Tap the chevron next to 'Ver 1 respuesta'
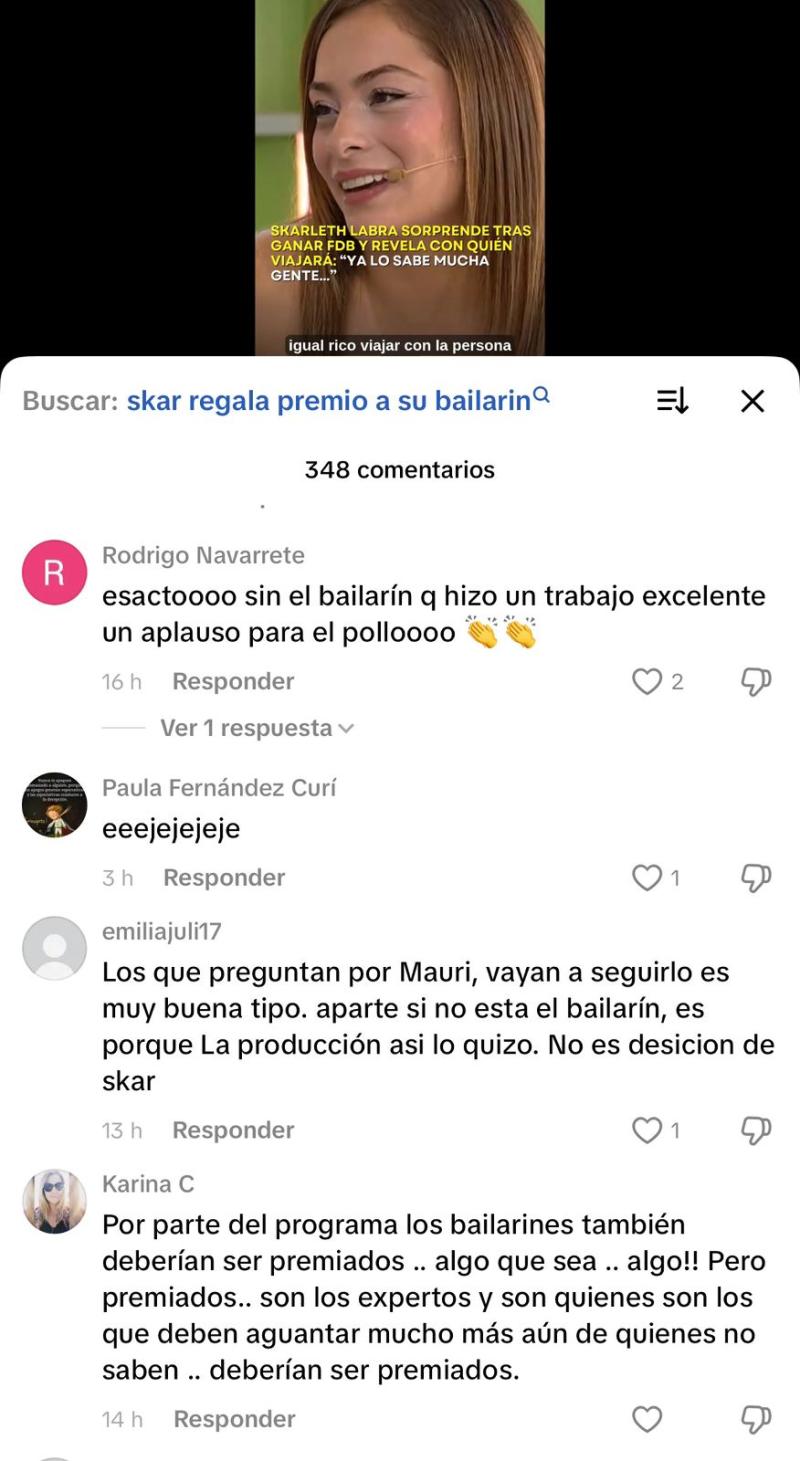This screenshot has height=1461, width=800. click(x=344, y=728)
